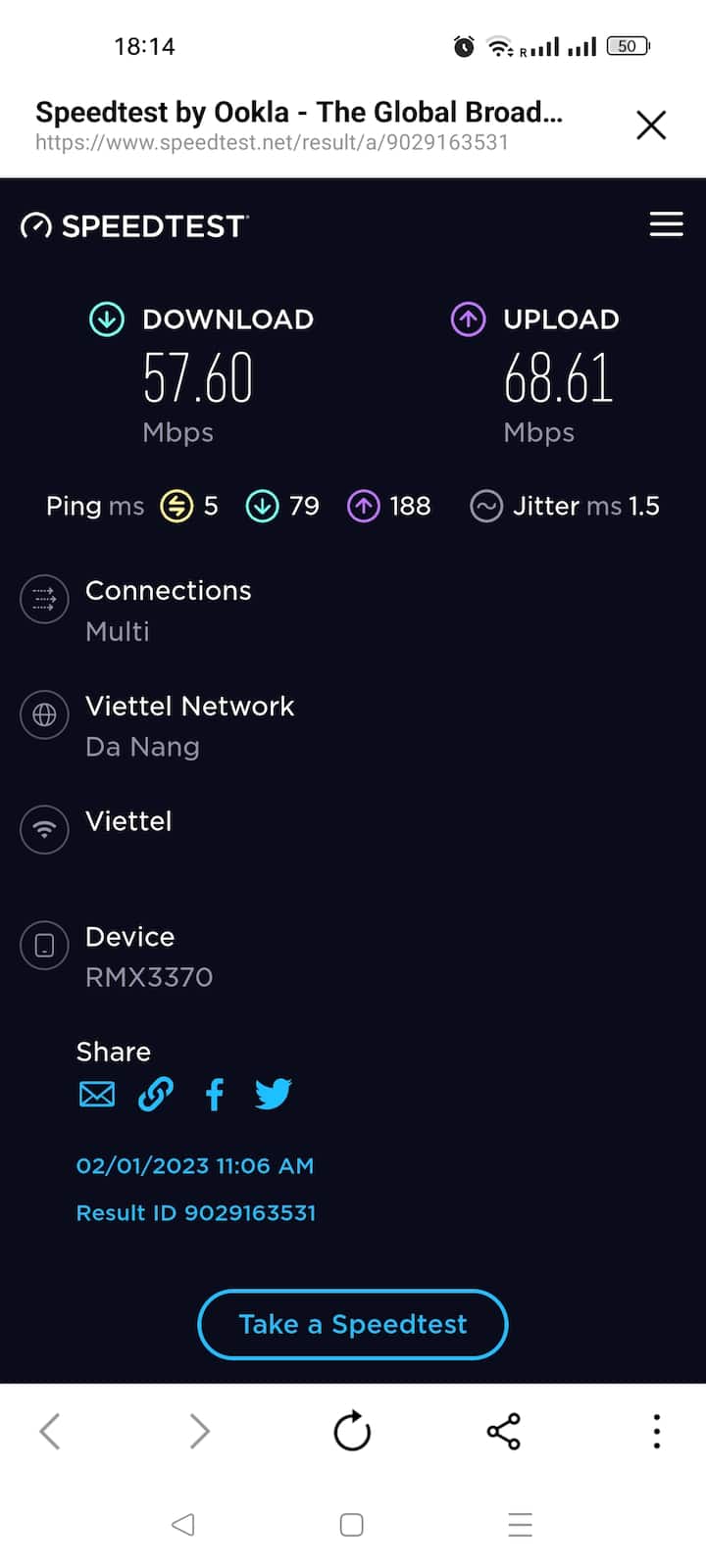706x1568 pixels.
Task: Close the Speedtest browser tab
Action: pyautogui.click(x=651, y=125)
